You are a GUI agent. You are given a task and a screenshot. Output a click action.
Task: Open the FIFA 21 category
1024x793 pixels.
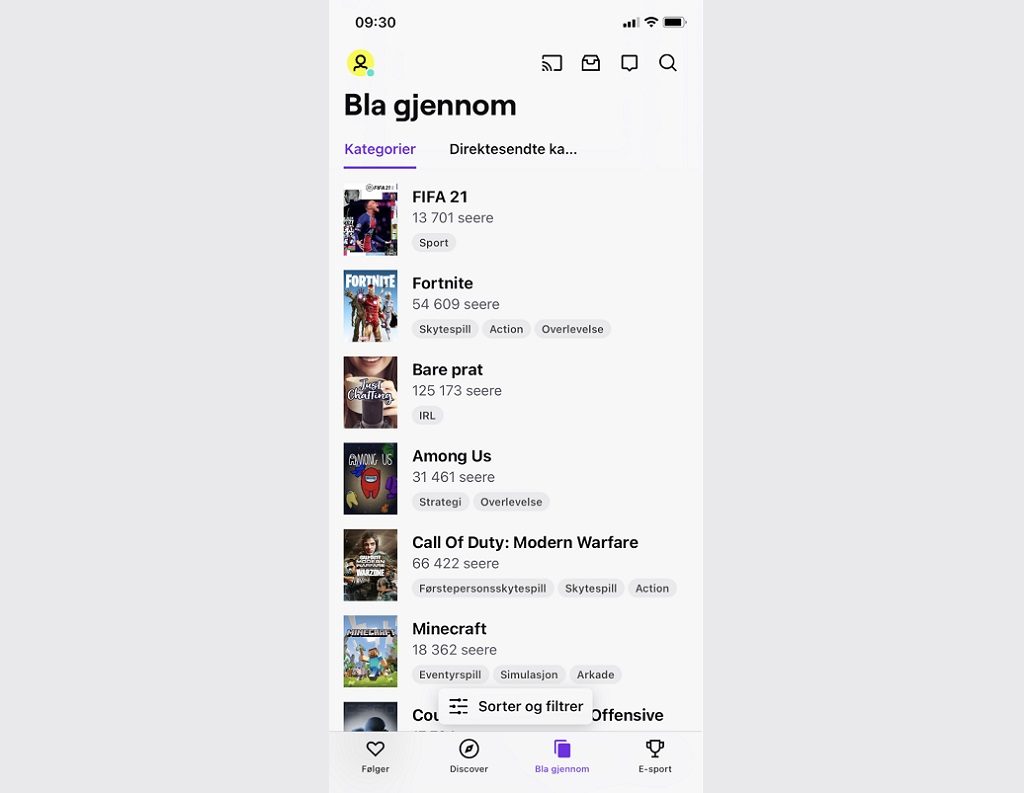pyautogui.click(x=440, y=197)
